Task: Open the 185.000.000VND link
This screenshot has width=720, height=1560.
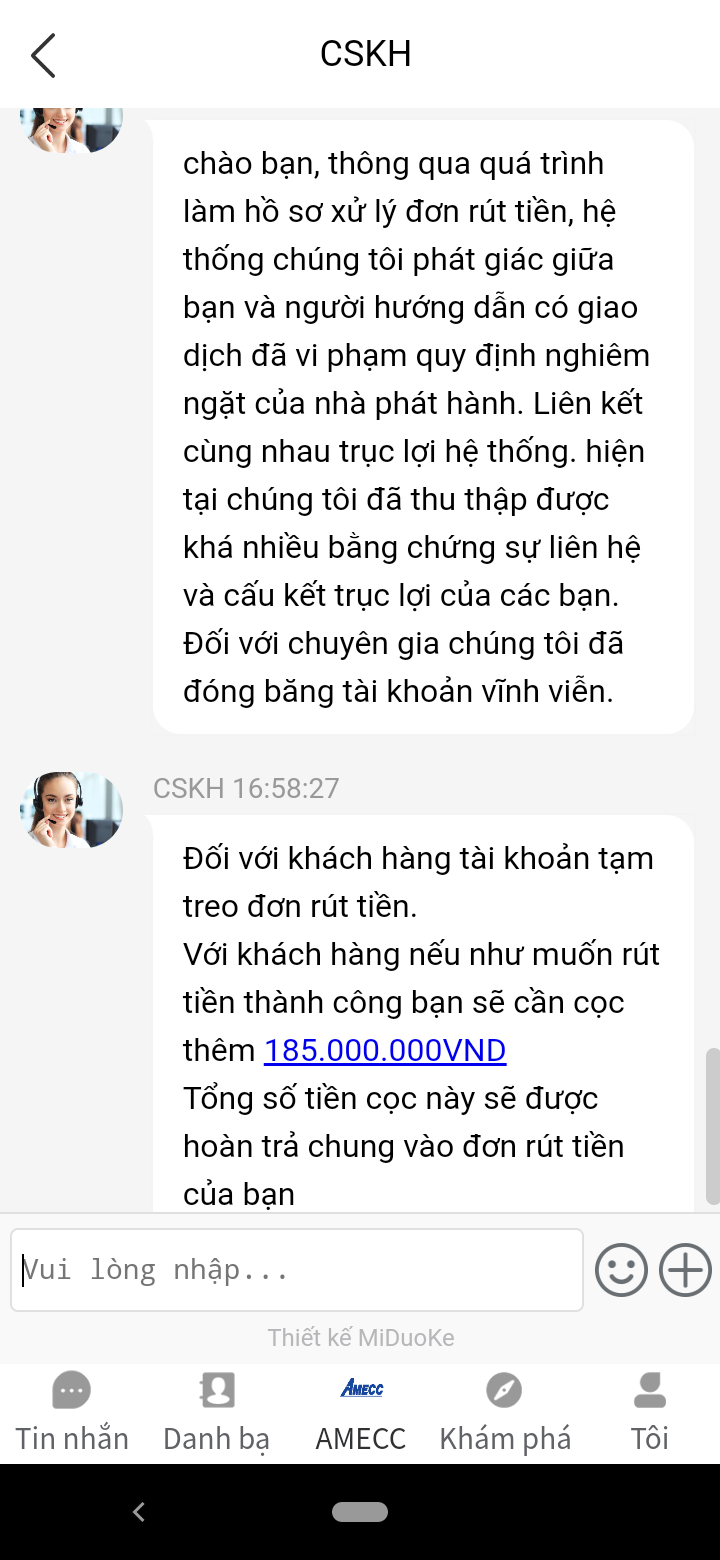Action: [x=385, y=1050]
